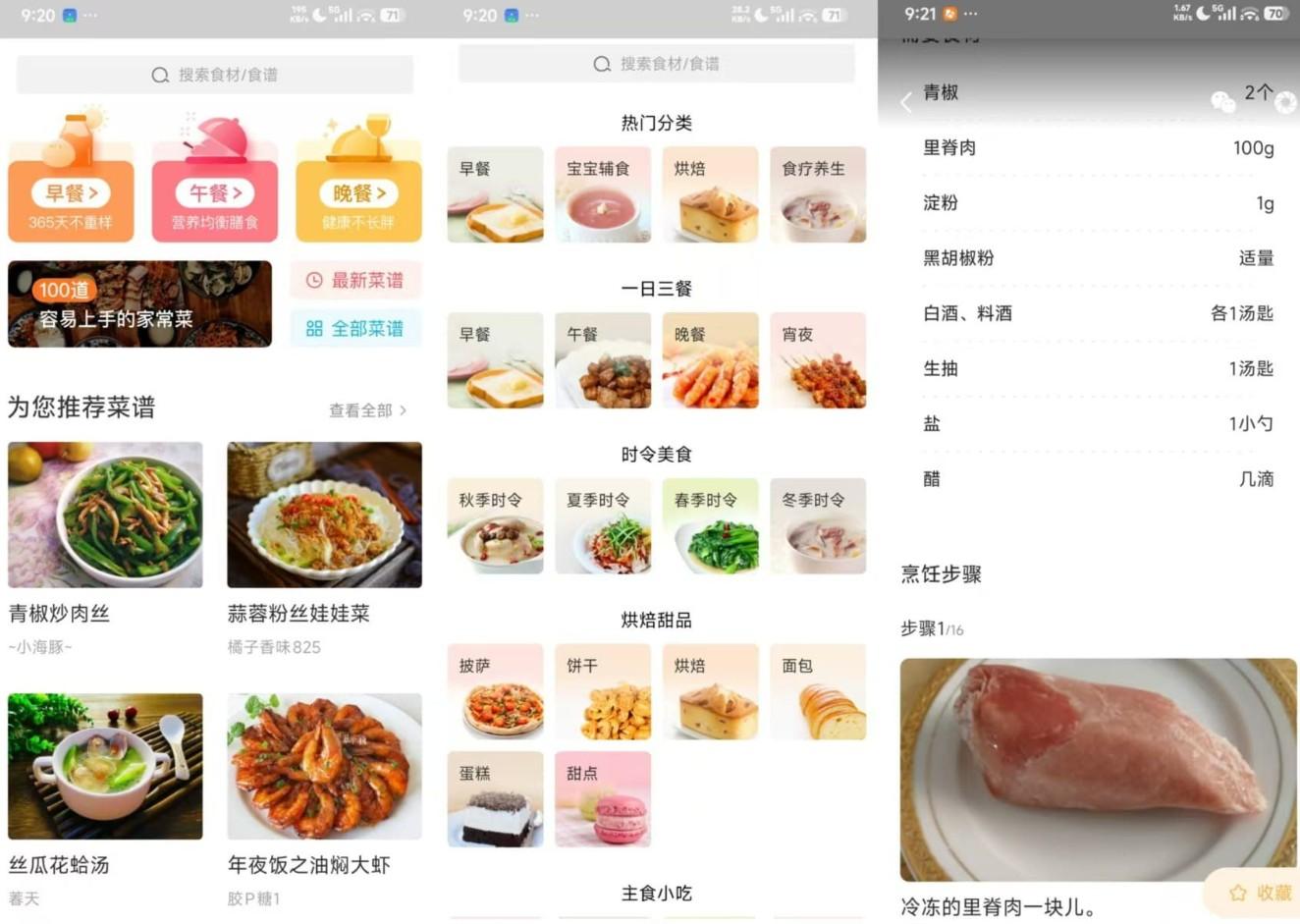Open 全部菜谱 all recipes
The height and width of the screenshot is (924, 1300).
(355, 329)
